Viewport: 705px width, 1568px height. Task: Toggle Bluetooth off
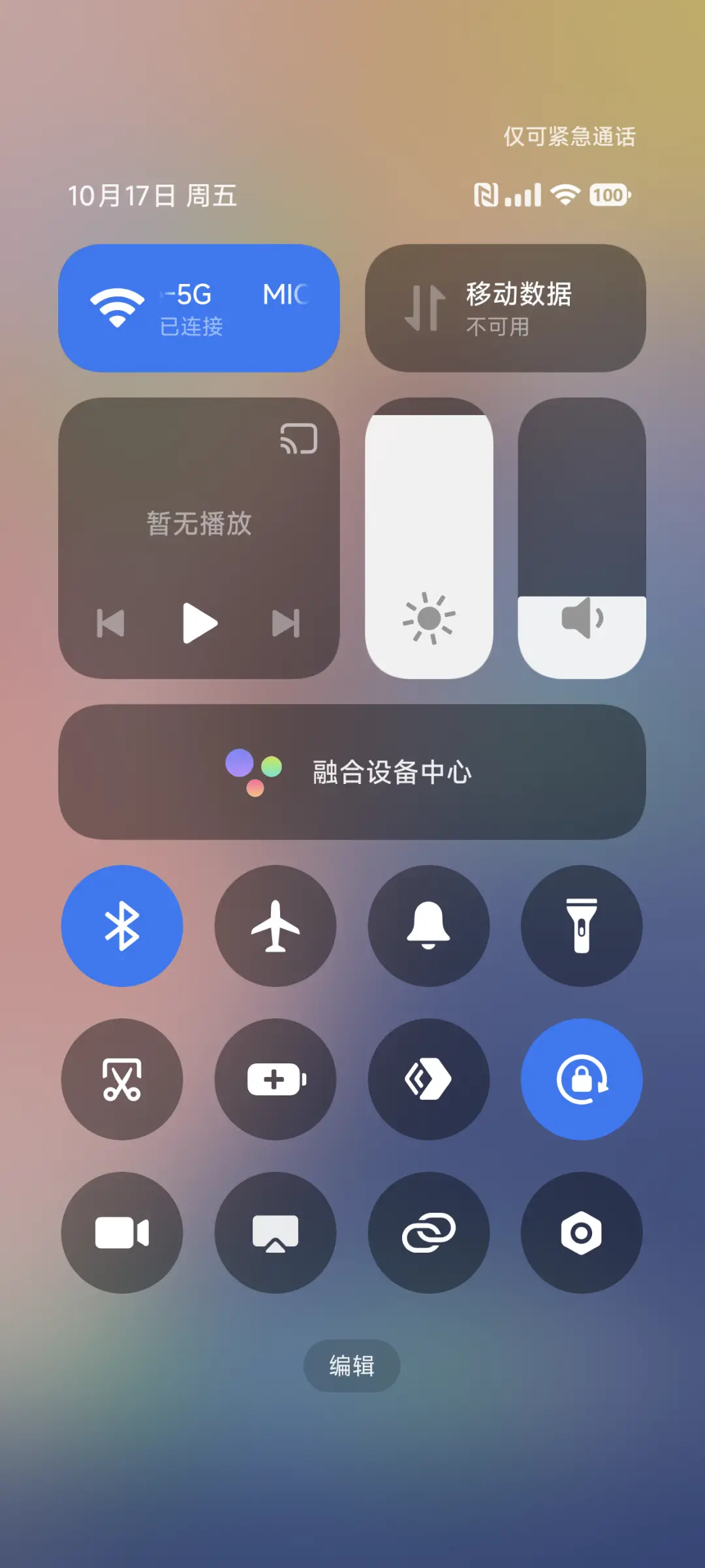122,927
